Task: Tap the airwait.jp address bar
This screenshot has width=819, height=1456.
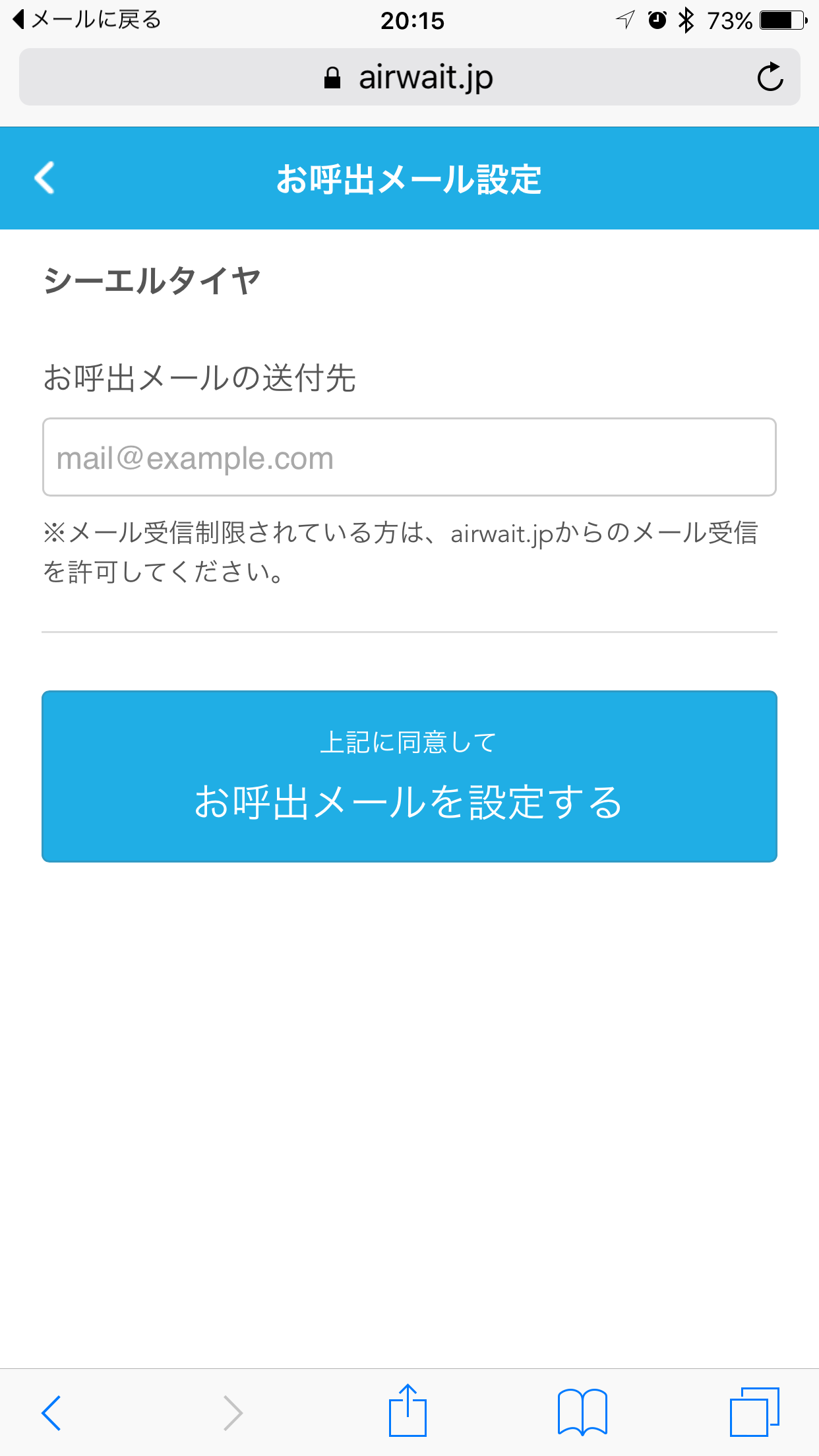Action: [409, 77]
